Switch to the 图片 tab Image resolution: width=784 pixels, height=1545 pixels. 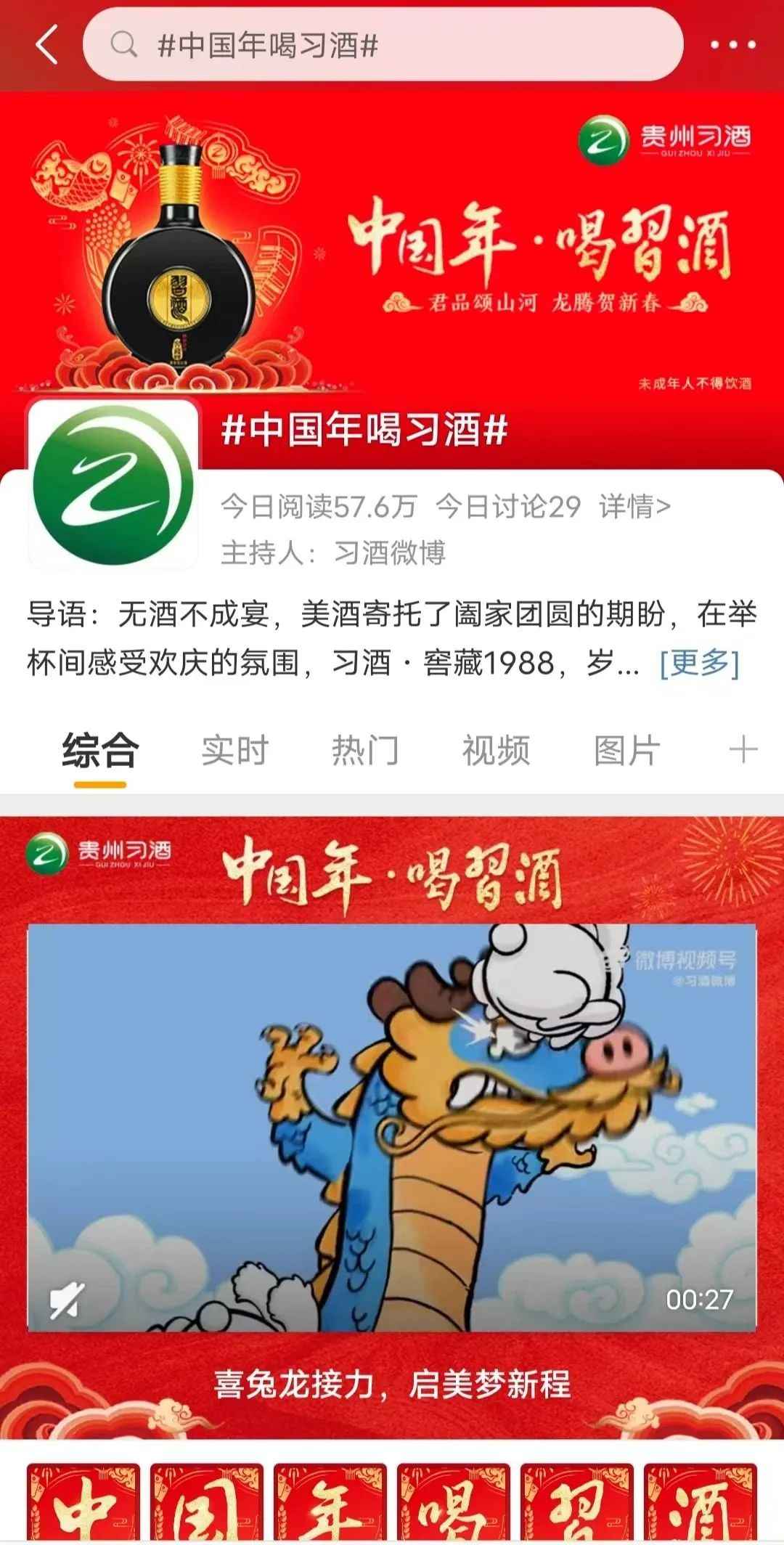(626, 751)
